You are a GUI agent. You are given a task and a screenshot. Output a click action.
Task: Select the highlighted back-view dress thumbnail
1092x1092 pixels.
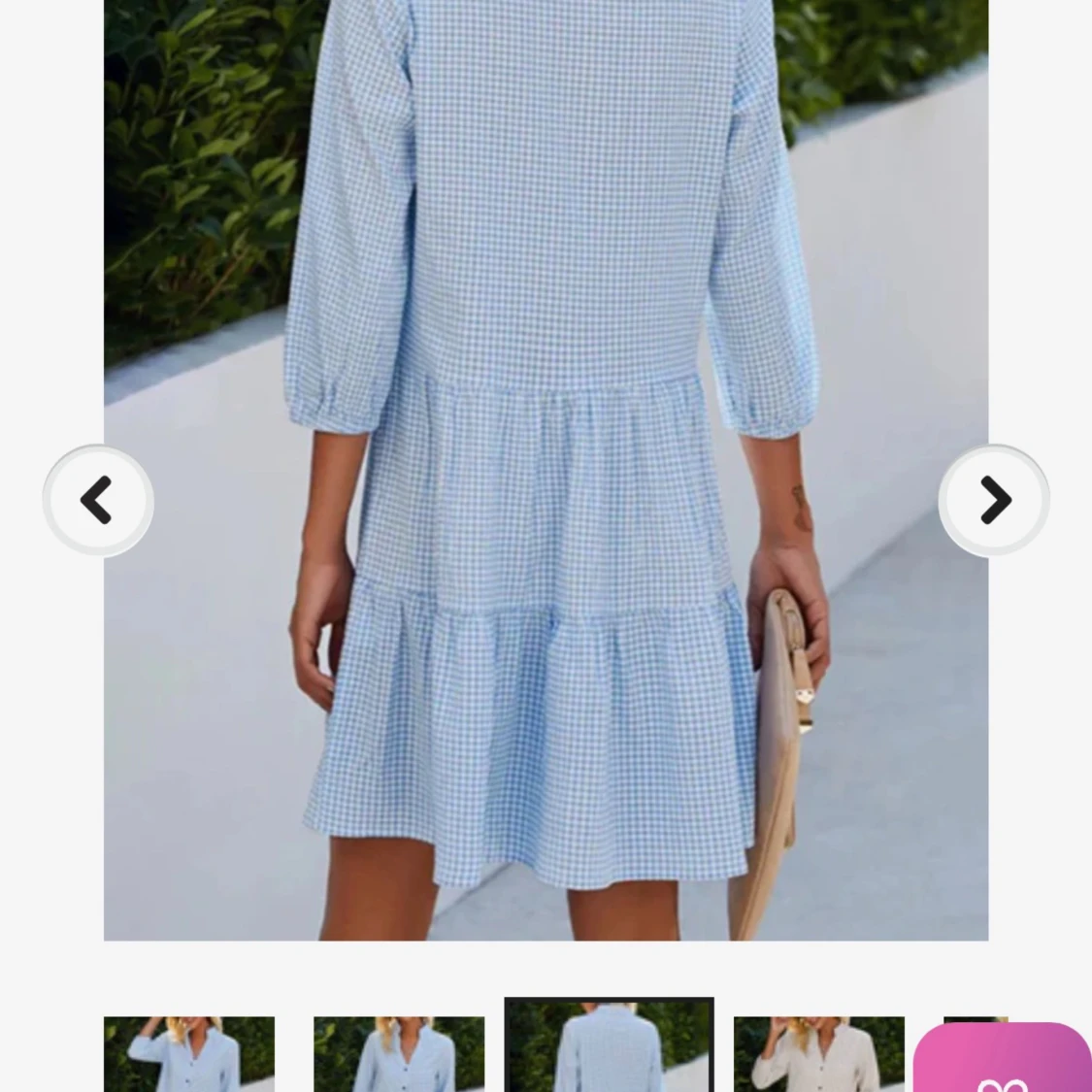609,1048
